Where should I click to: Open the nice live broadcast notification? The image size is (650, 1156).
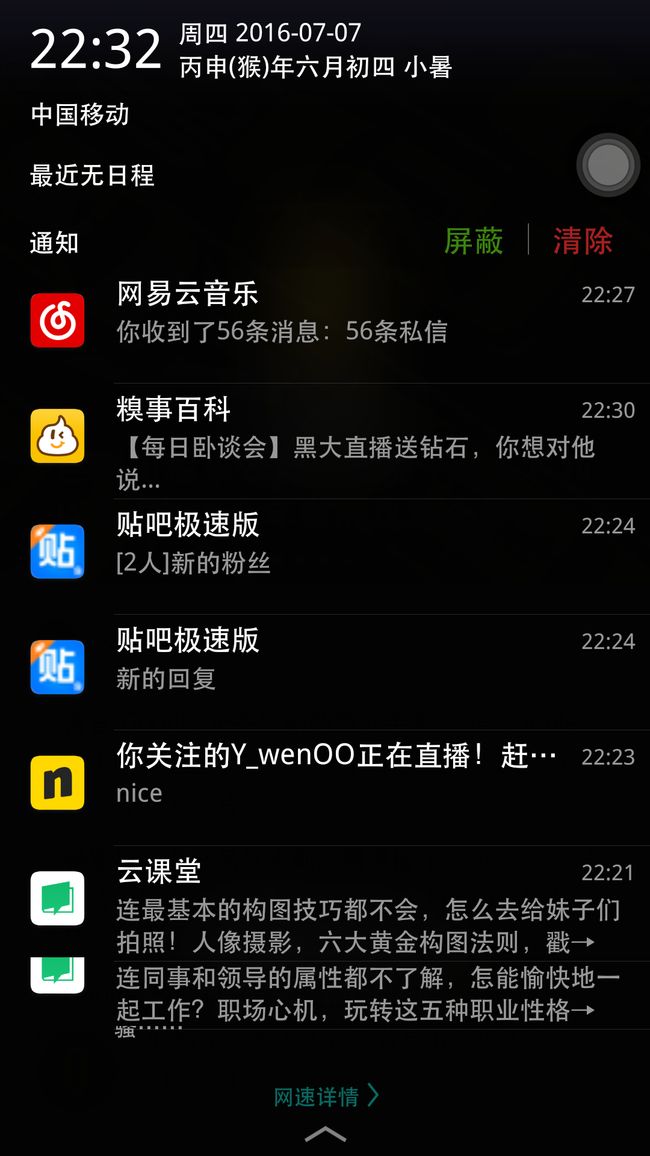click(325, 787)
